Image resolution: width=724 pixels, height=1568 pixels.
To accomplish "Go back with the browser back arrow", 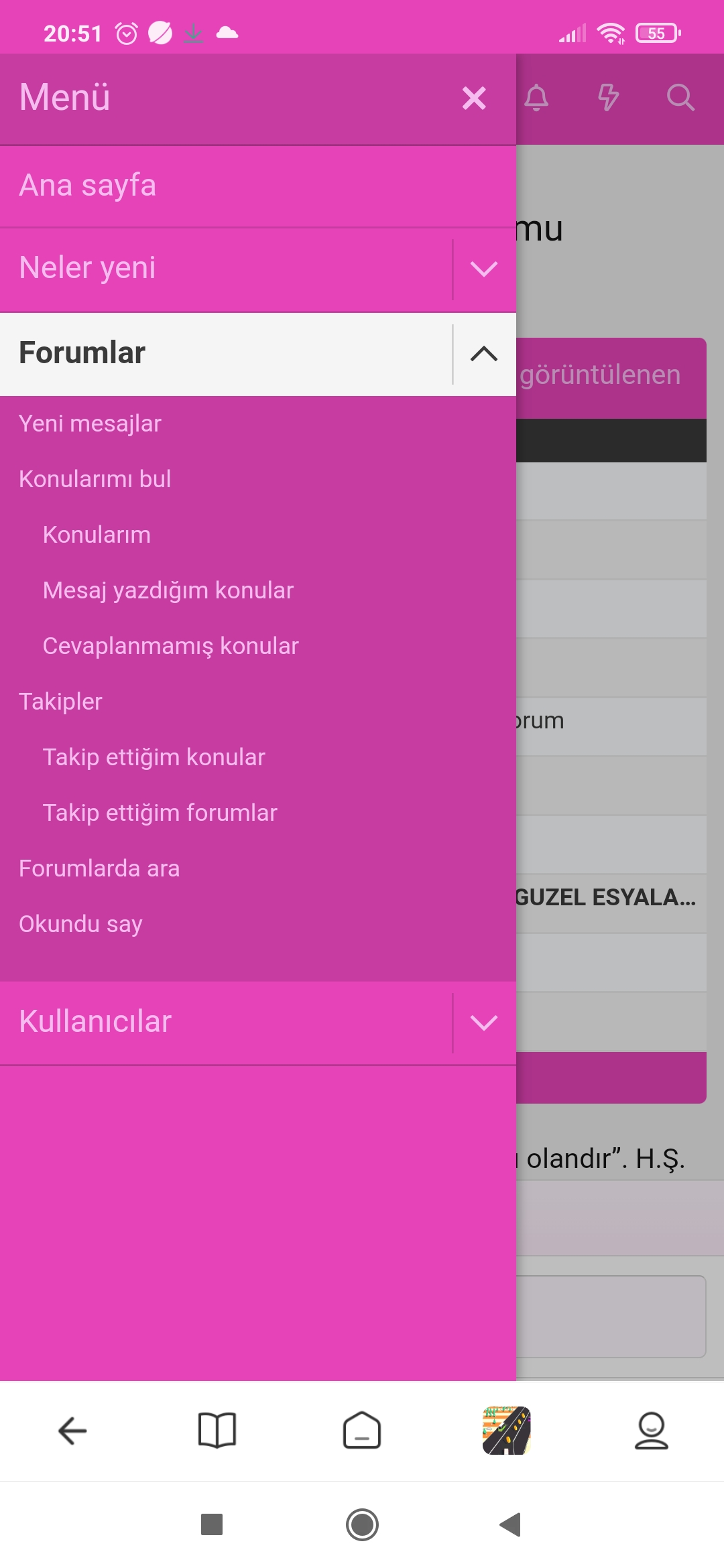I will coord(72,1431).
